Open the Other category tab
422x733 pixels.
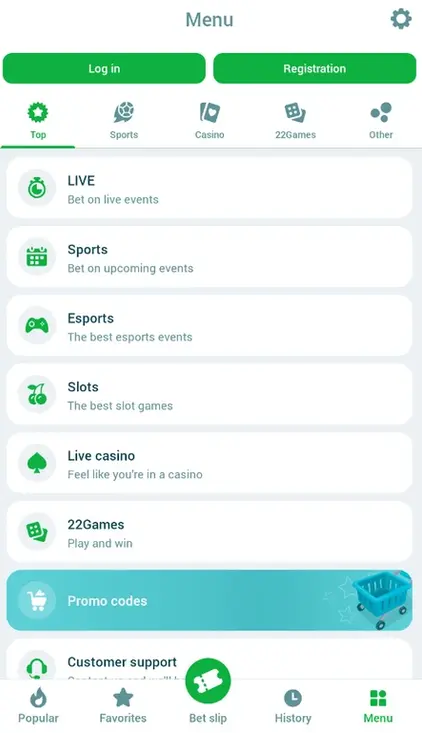[x=381, y=121]
